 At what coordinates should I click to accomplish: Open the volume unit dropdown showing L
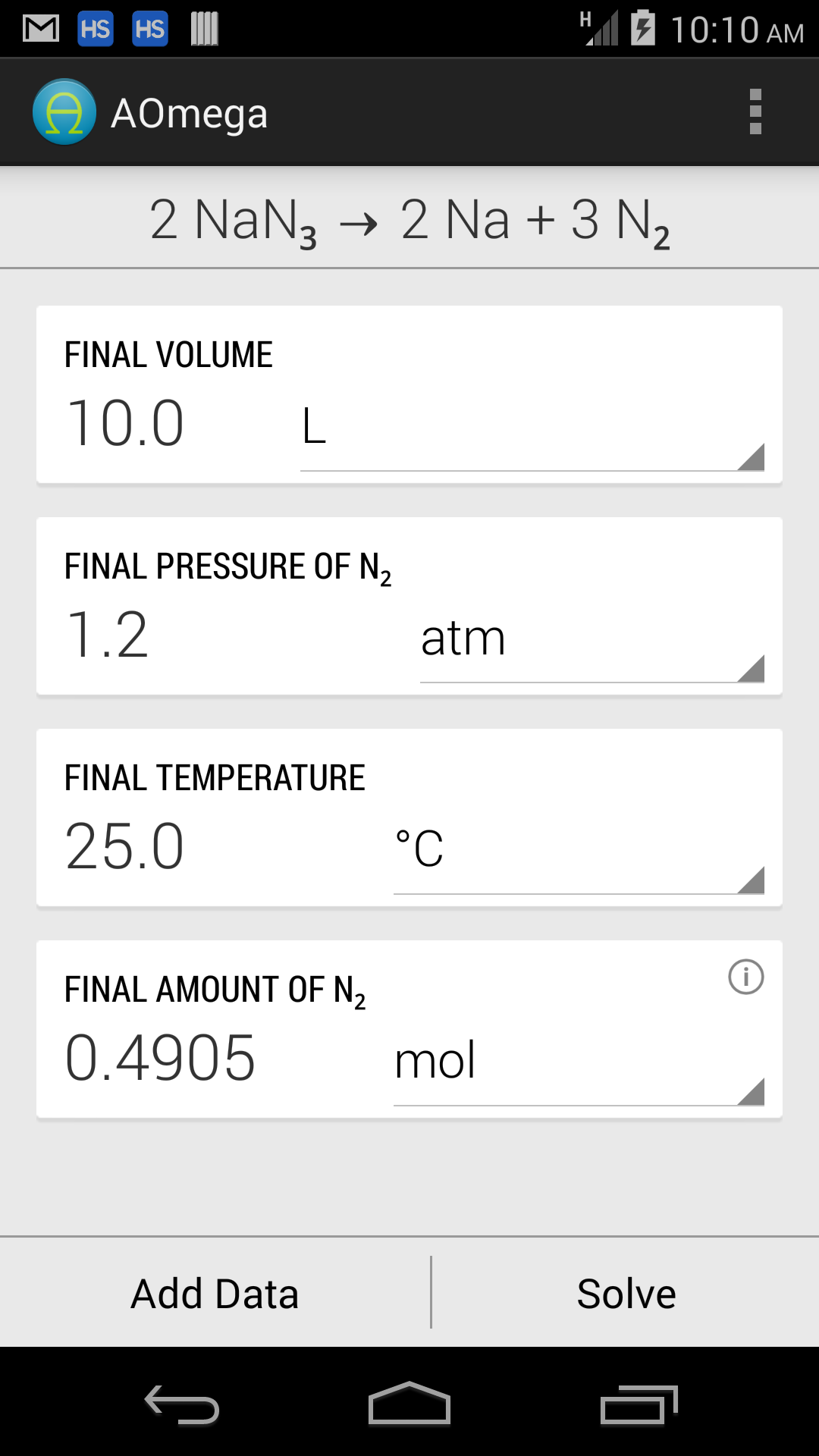point(531,428)
